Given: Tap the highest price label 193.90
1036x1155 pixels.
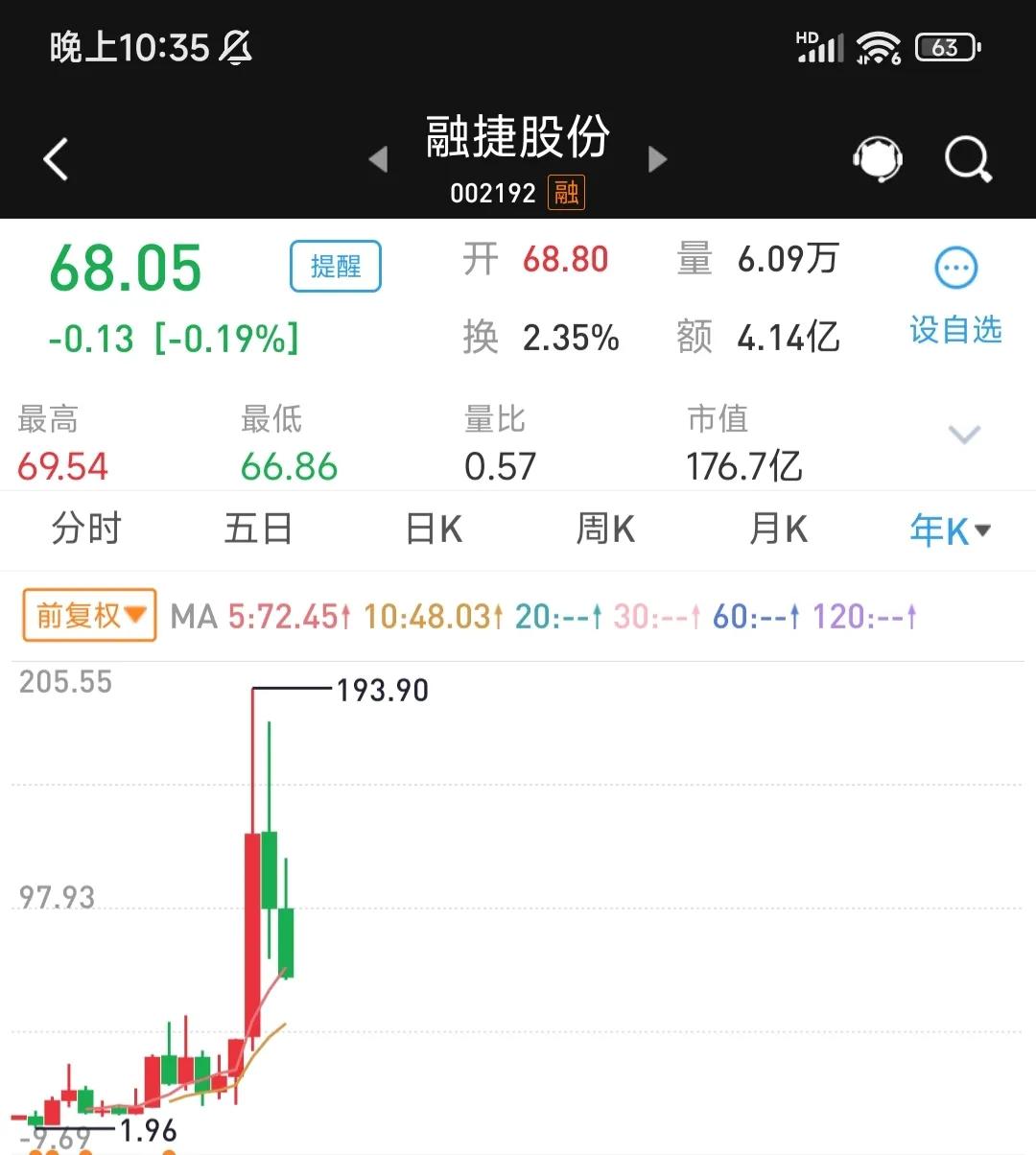Looking at the screenshot, I should [382, 689].
